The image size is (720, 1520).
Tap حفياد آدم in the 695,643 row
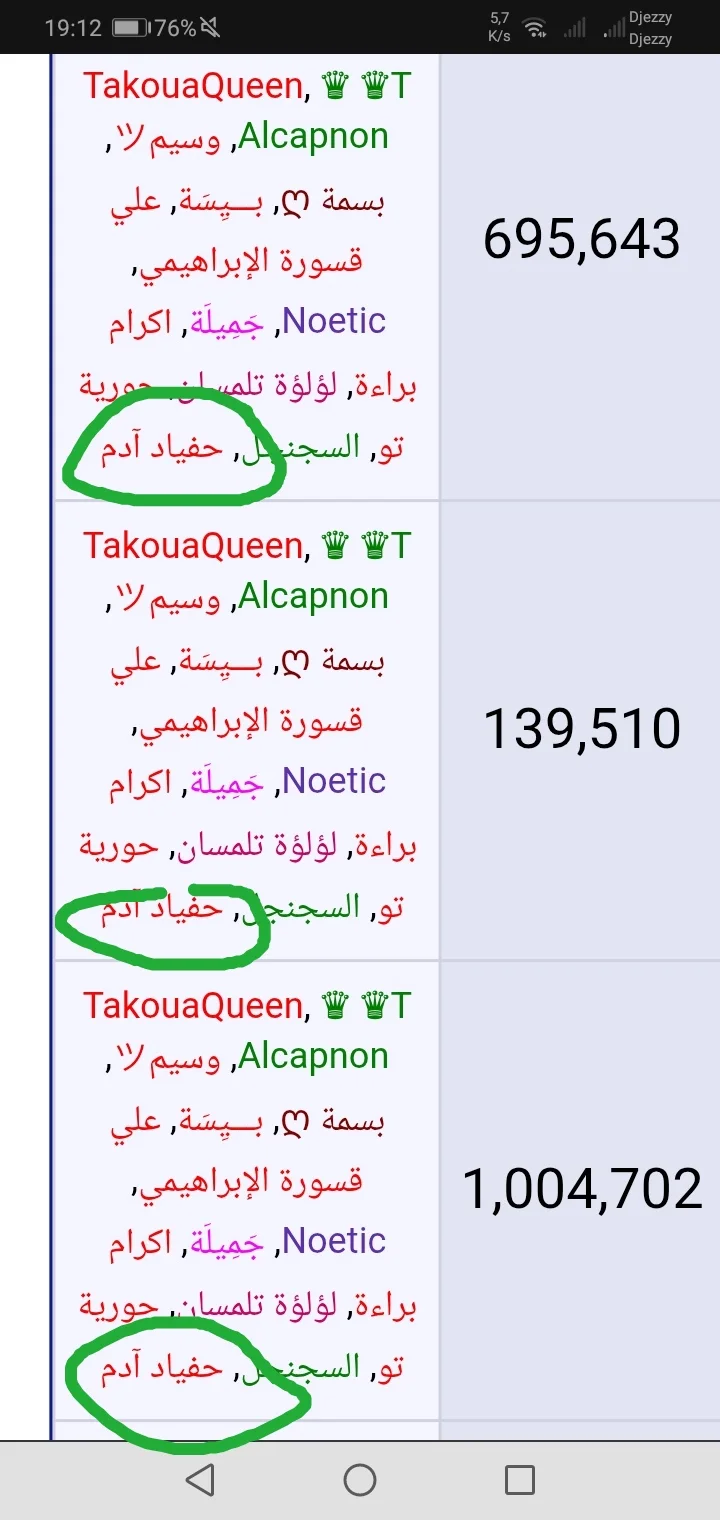tap(160, 447)
